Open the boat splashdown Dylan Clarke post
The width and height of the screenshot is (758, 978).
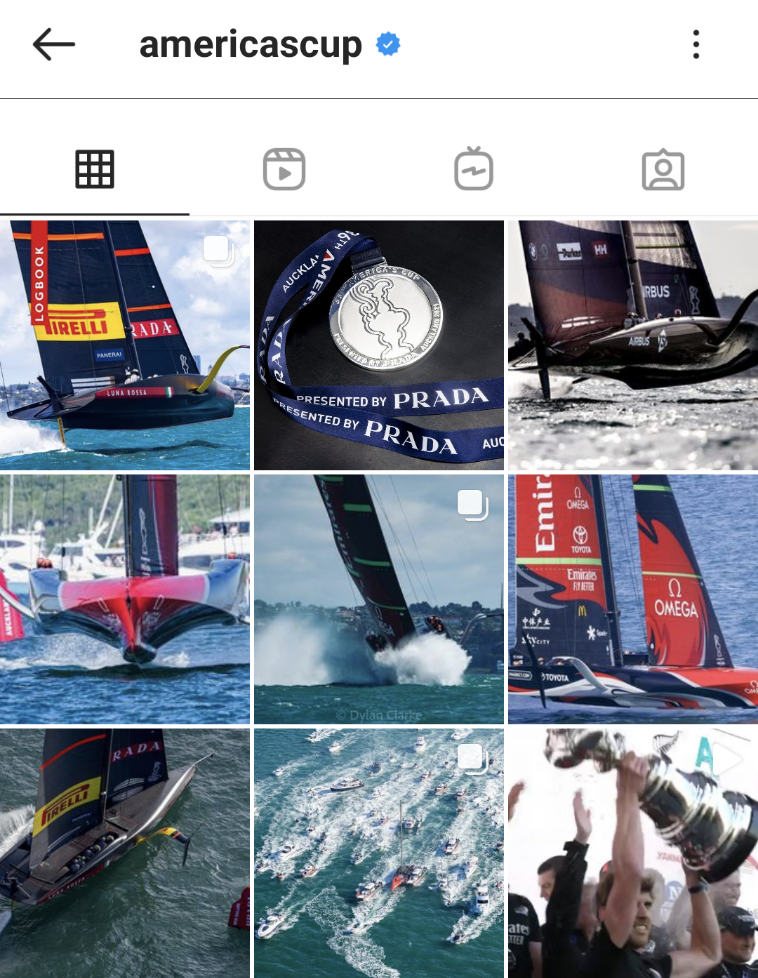point(379,599)
